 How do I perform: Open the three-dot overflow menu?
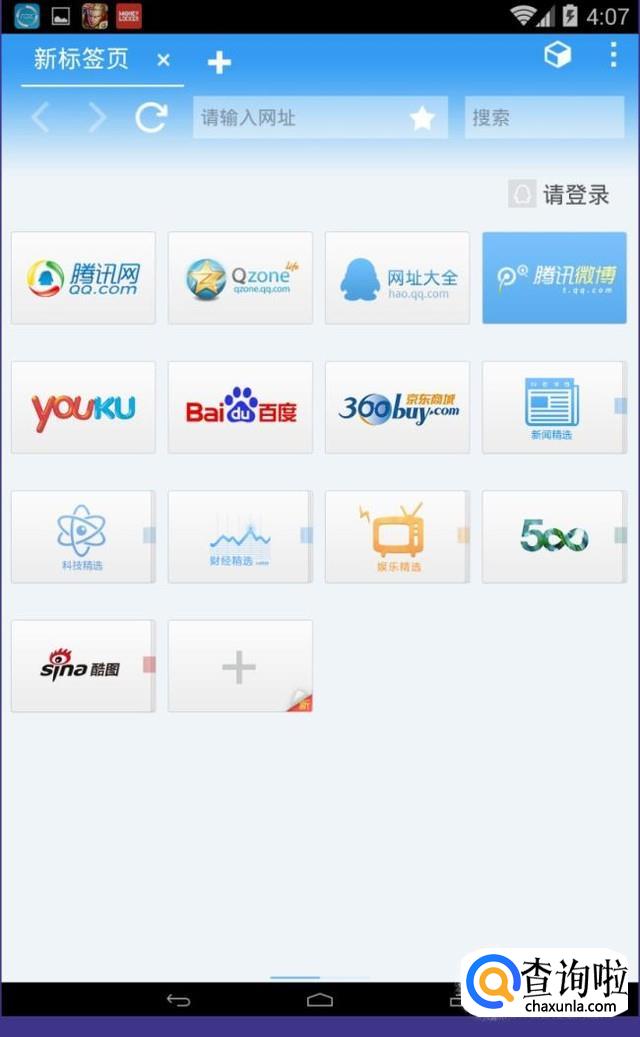click(x=613, y=54)
